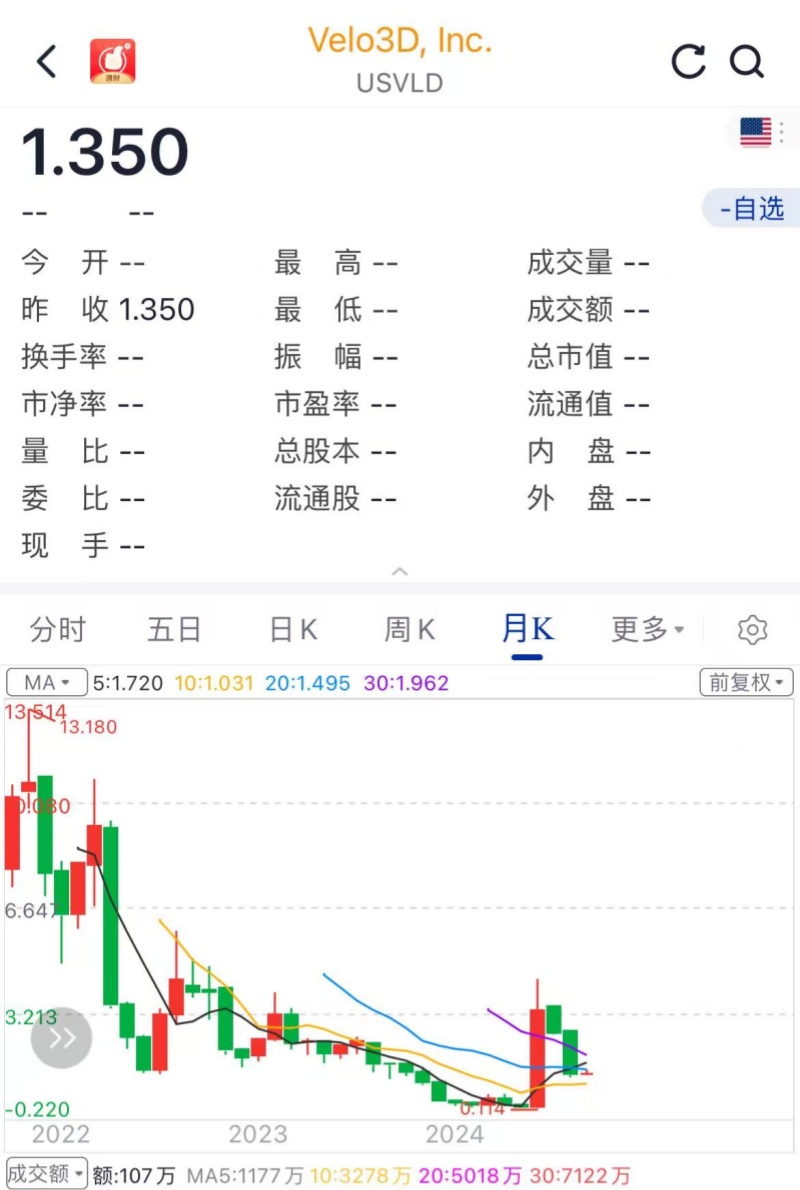The width and height of the screenshot is (800, 1190).
Task: Open the MA indicator dropdown
Action: tap(47, 683)
